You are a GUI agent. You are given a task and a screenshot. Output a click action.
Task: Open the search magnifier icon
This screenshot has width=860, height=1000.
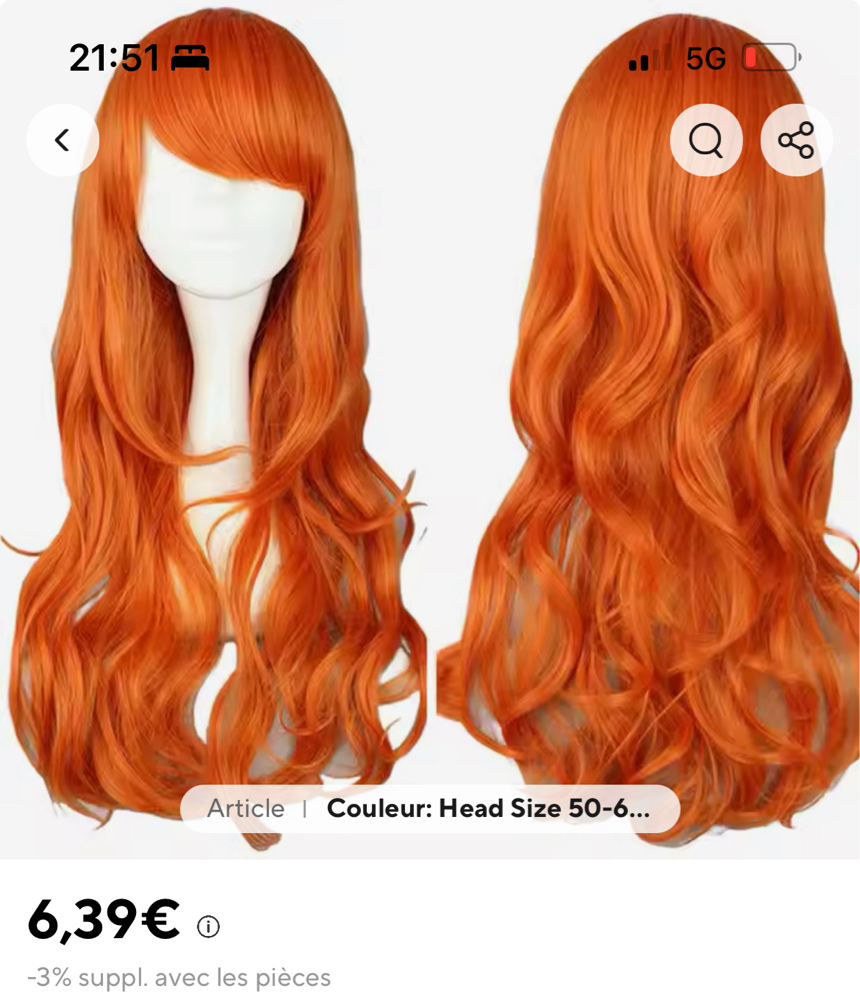point(706,140)
